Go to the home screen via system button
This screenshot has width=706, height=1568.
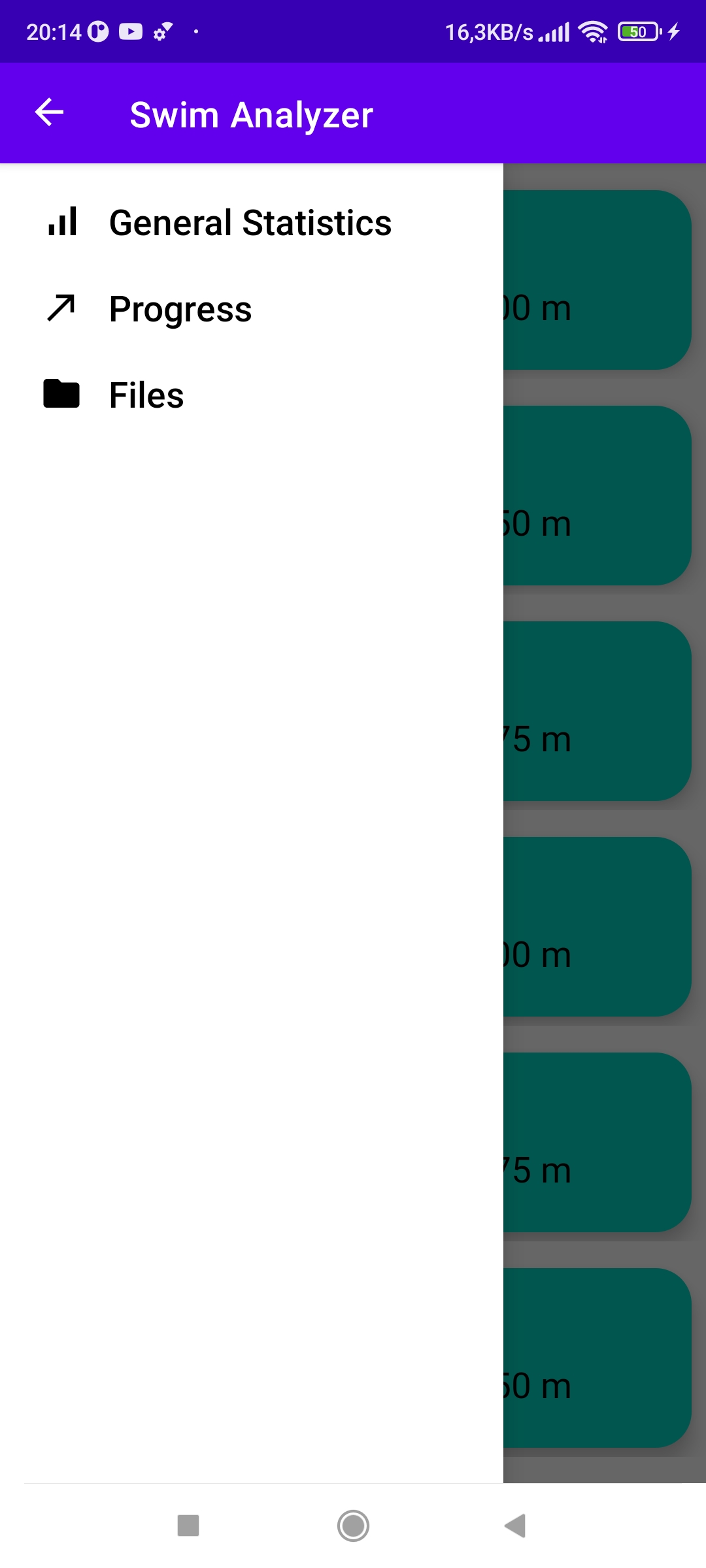click(x=353, y=1526)
